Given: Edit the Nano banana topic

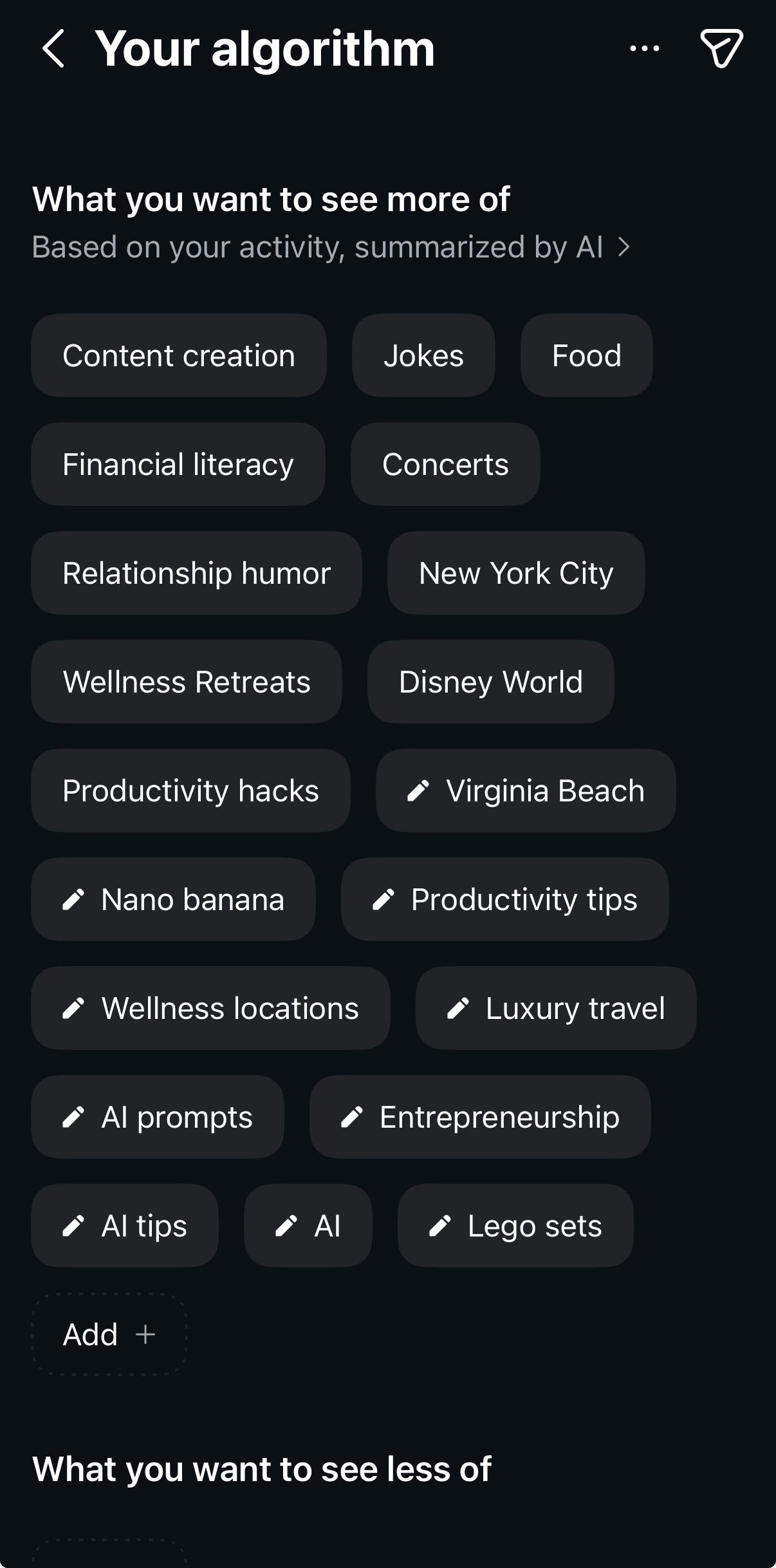Looking at the screenshot, I should point(174,899).
